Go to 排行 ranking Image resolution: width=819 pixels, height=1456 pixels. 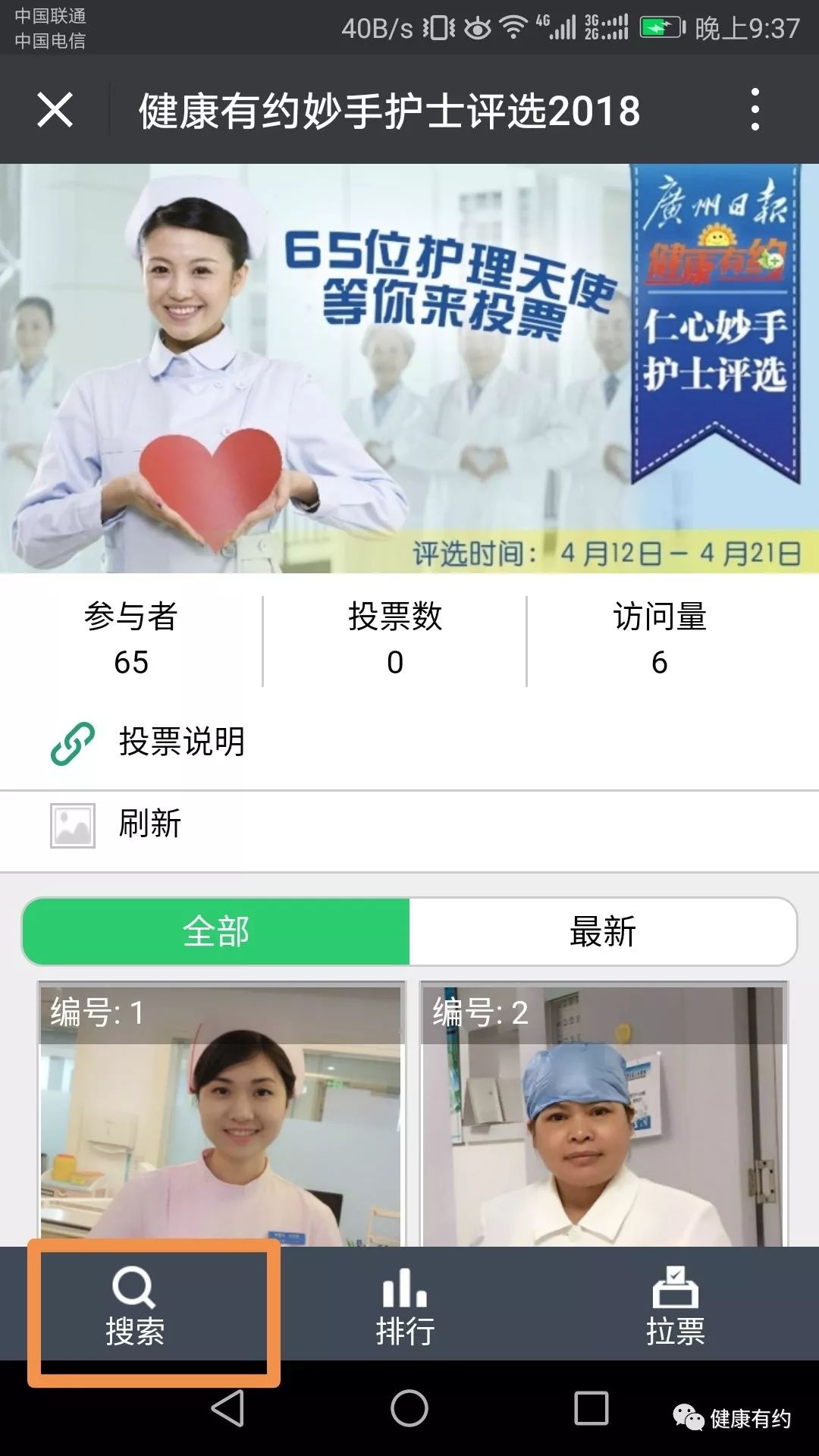406,1306
